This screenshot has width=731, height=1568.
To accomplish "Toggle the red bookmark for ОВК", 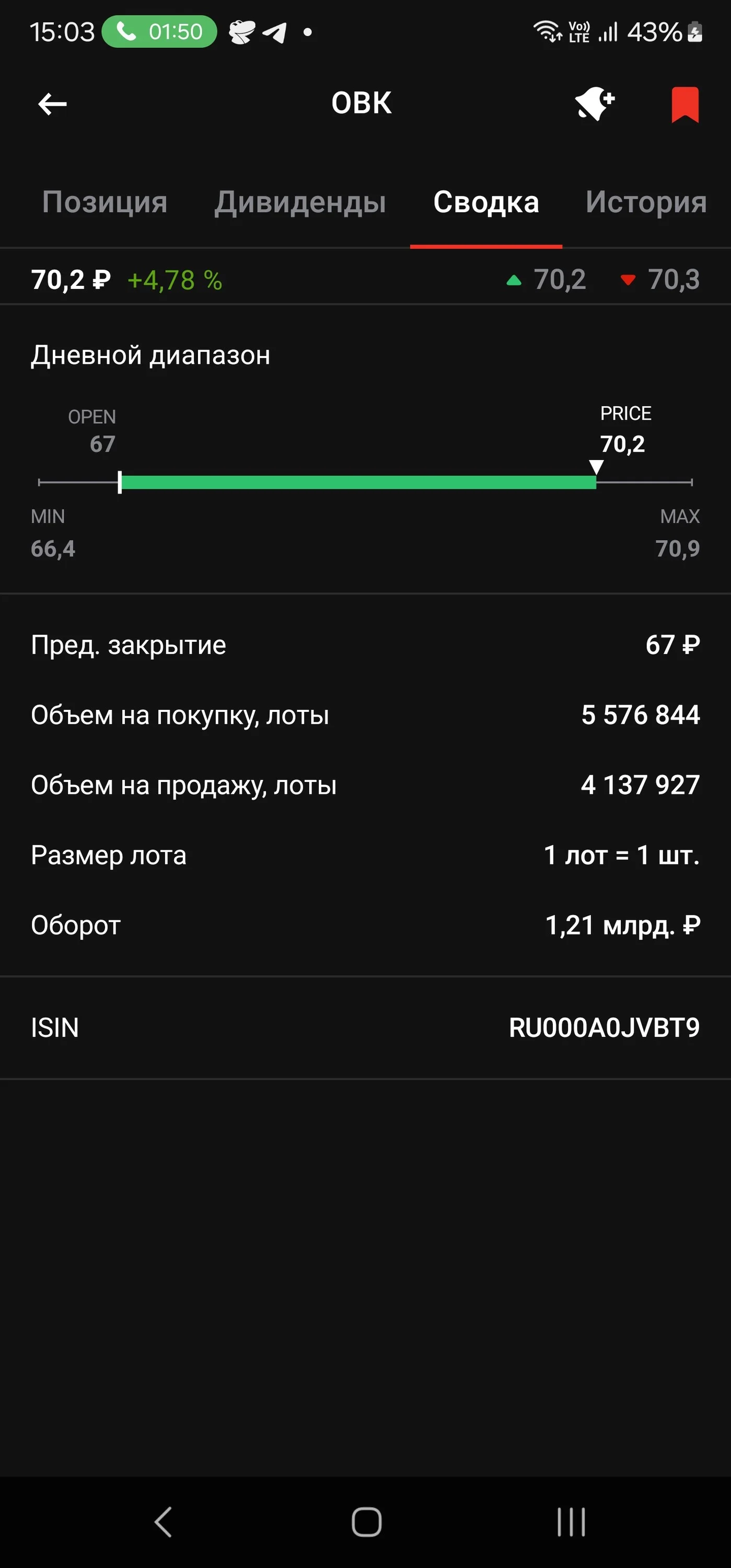I will pyautogui.click(x=684, y=105).
